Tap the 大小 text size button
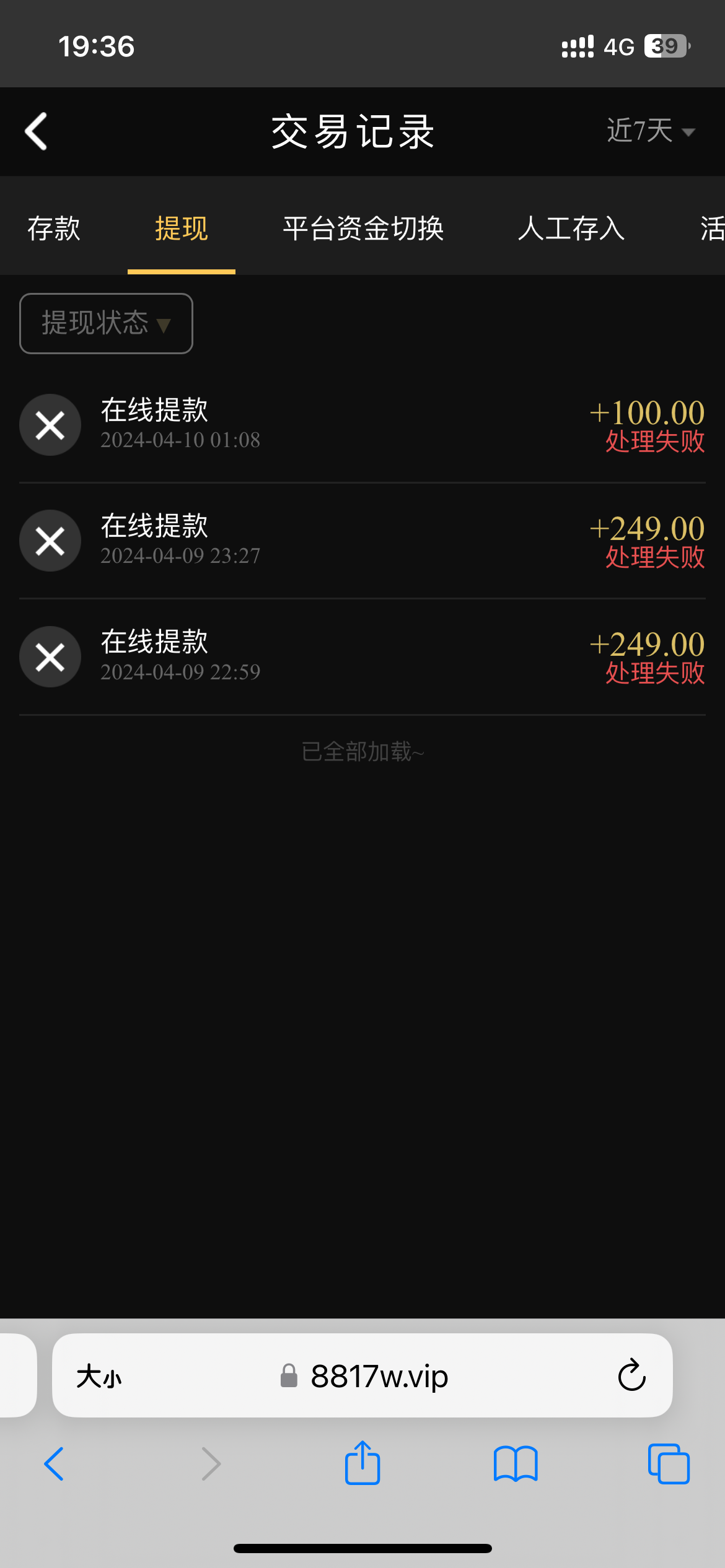This screenshot has height=1568, width=725. click(x=99, y=1376)
